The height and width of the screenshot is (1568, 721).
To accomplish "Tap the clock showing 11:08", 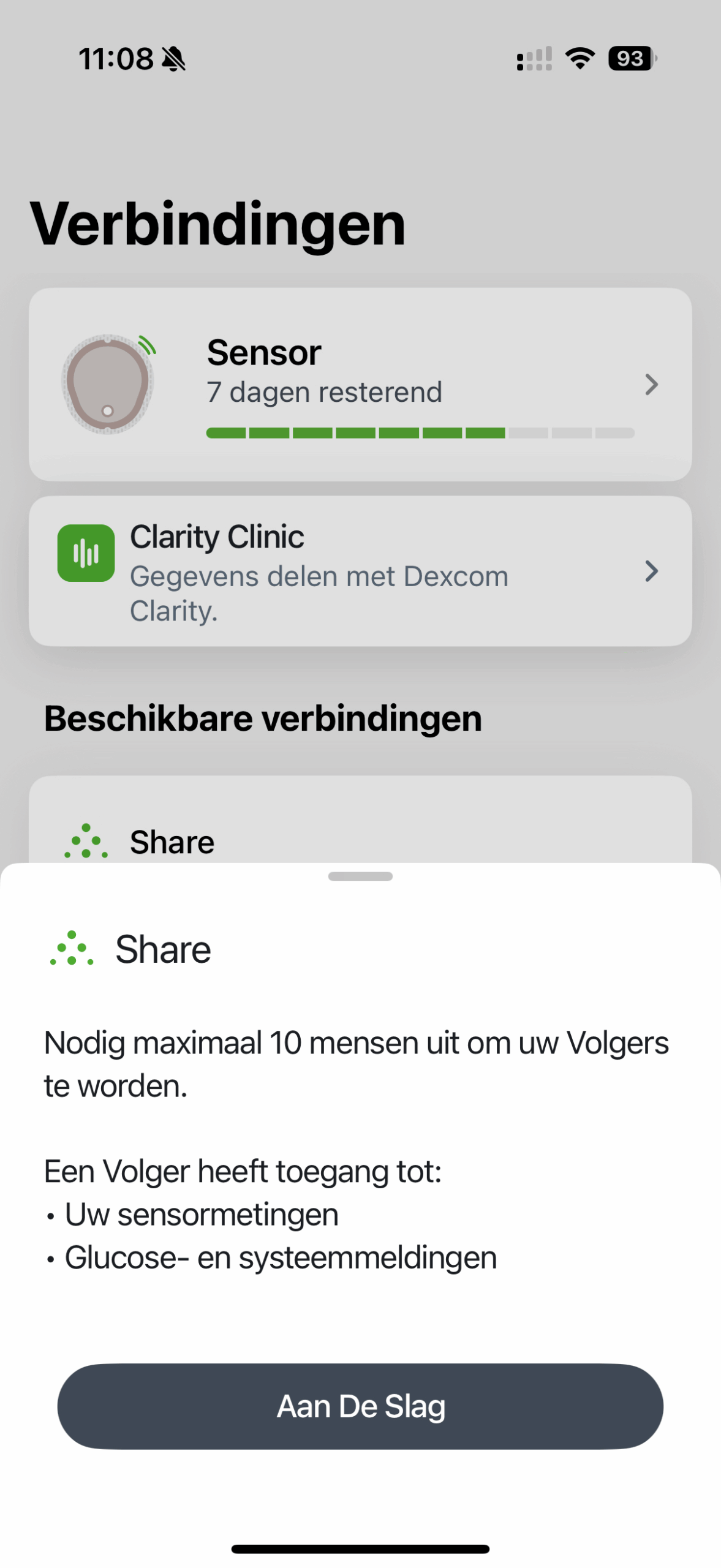I will [116, 58].
